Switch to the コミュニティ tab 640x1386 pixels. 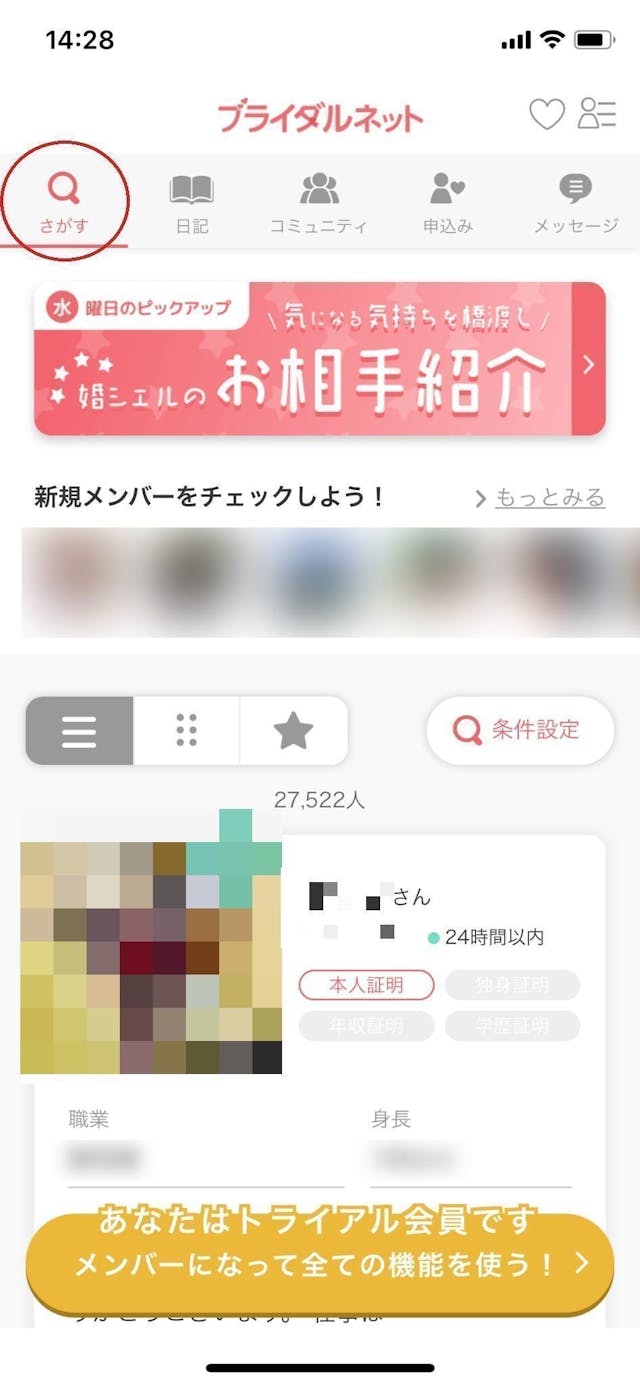pos(319,202)
